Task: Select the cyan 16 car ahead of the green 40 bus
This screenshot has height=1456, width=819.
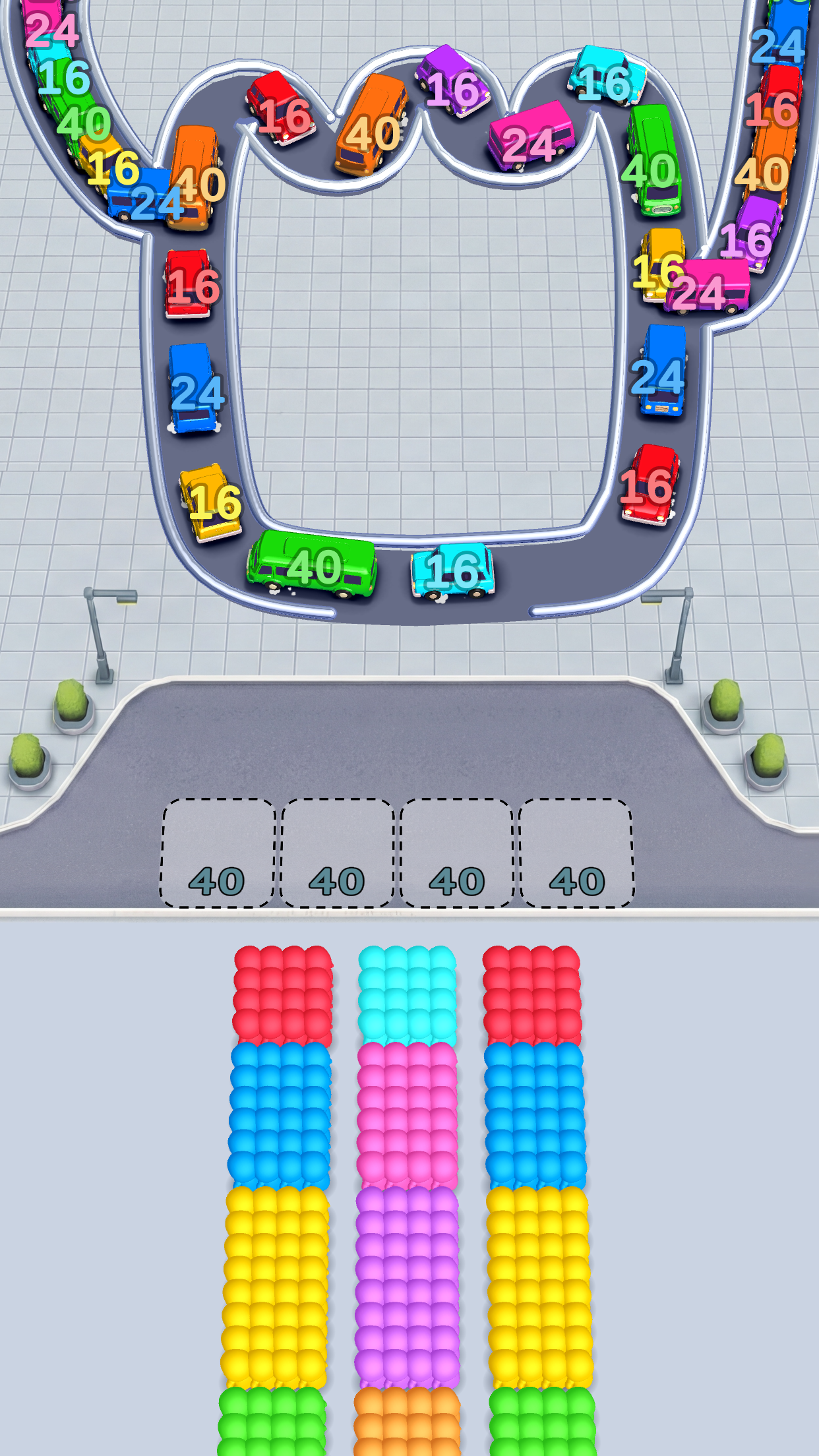Action: pos(452,571)
